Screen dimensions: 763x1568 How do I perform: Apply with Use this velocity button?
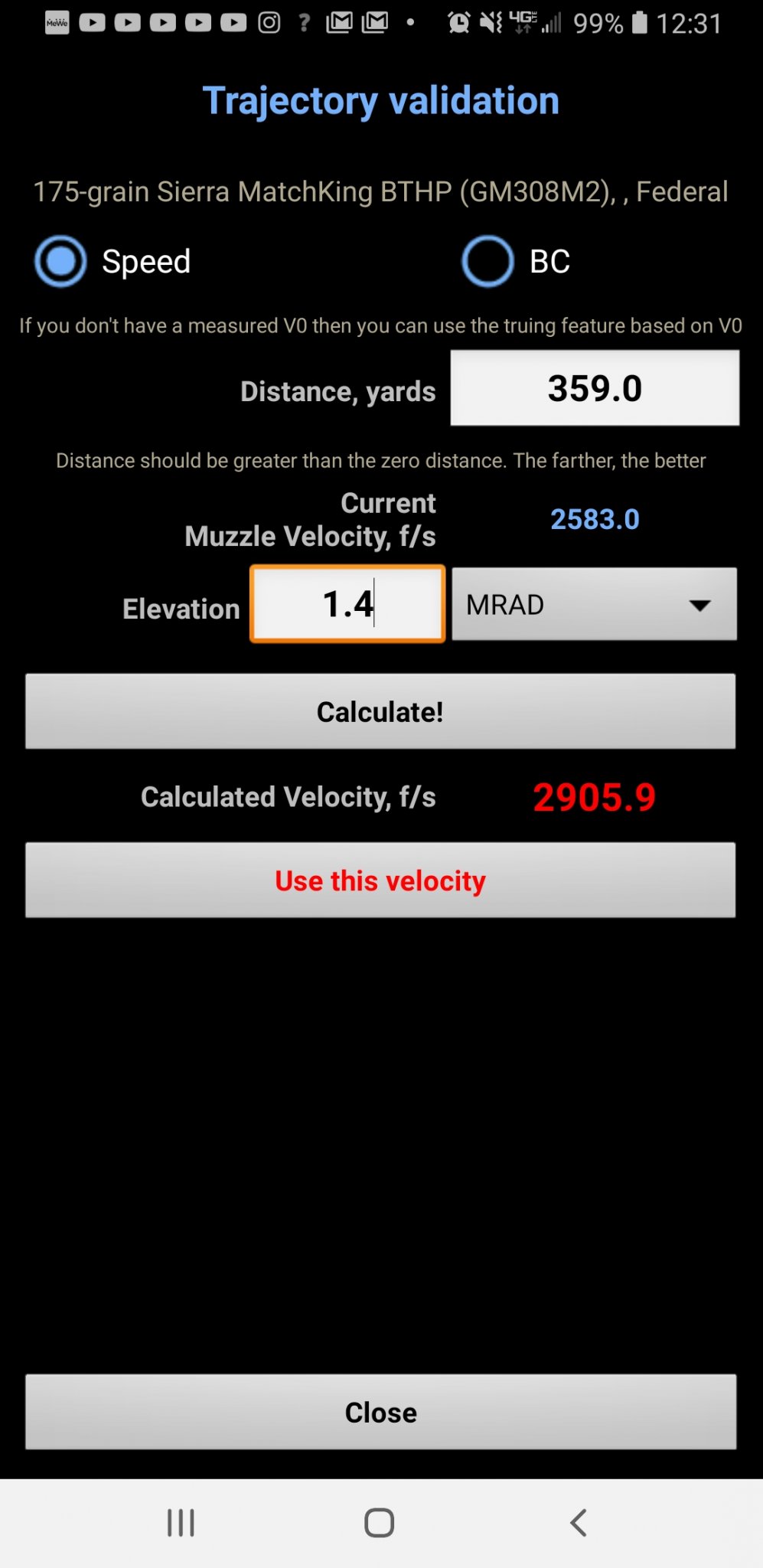click(380, 880)
